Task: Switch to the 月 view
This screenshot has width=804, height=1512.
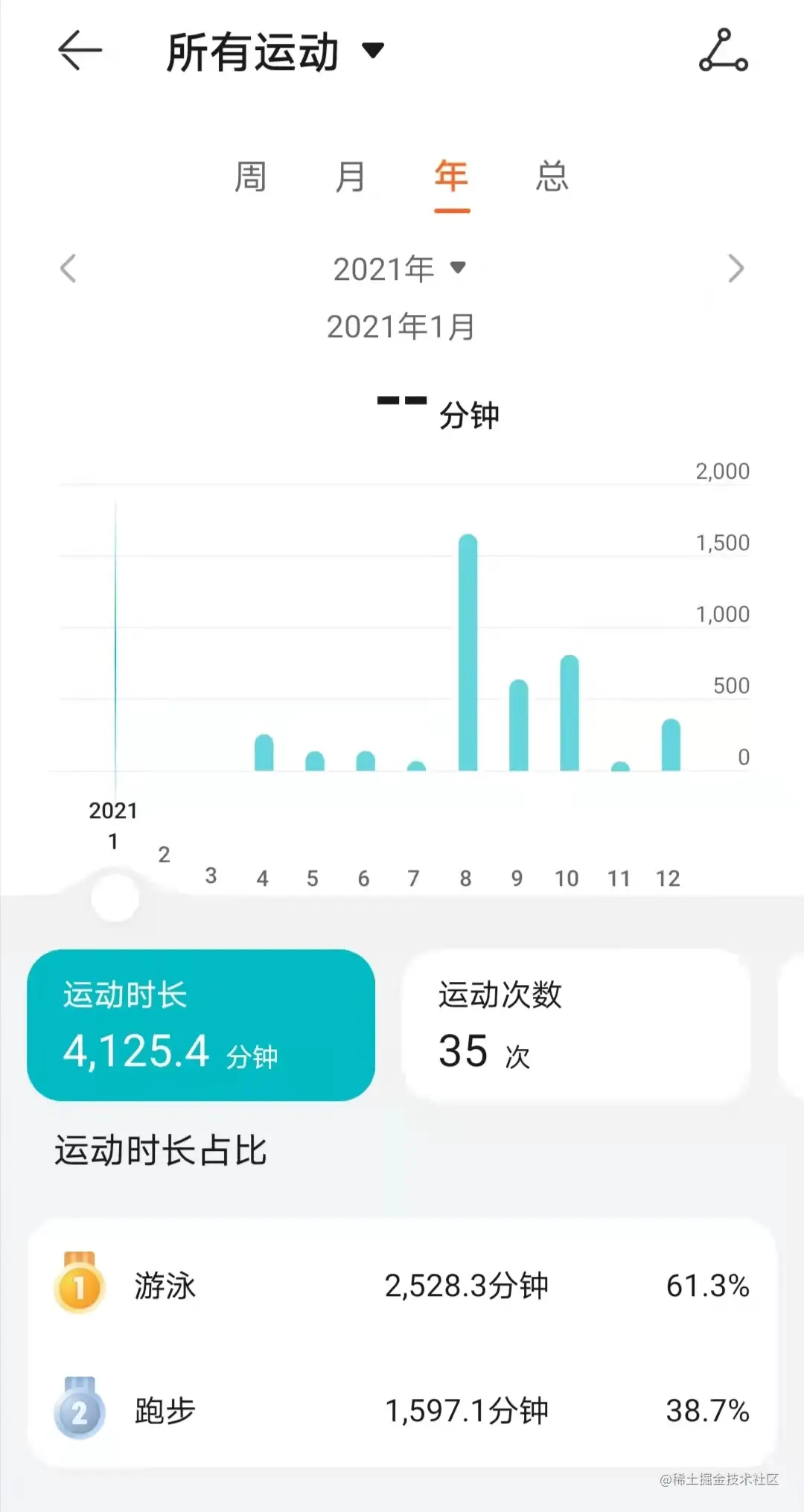Action: (350, 176)
